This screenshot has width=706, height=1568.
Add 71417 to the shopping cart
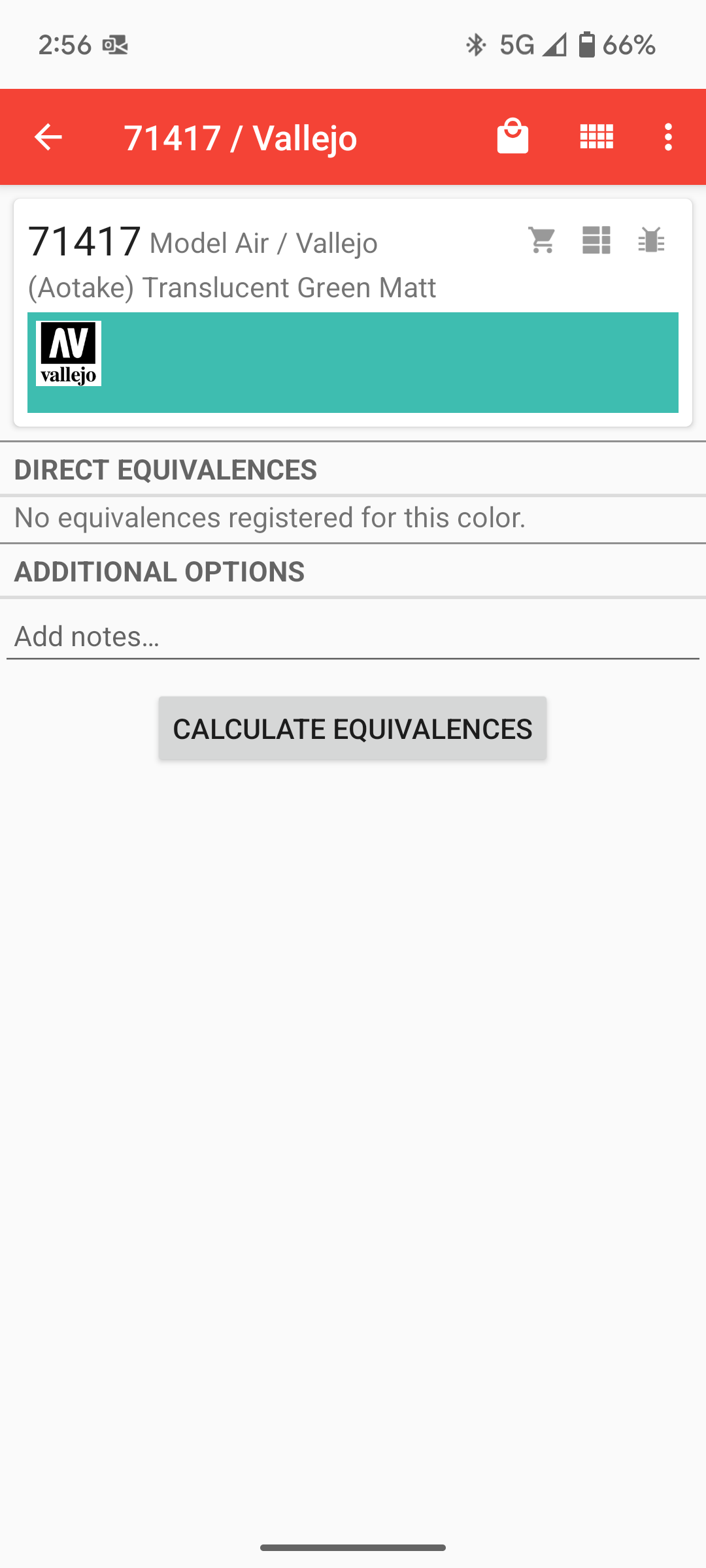(542, 240)
